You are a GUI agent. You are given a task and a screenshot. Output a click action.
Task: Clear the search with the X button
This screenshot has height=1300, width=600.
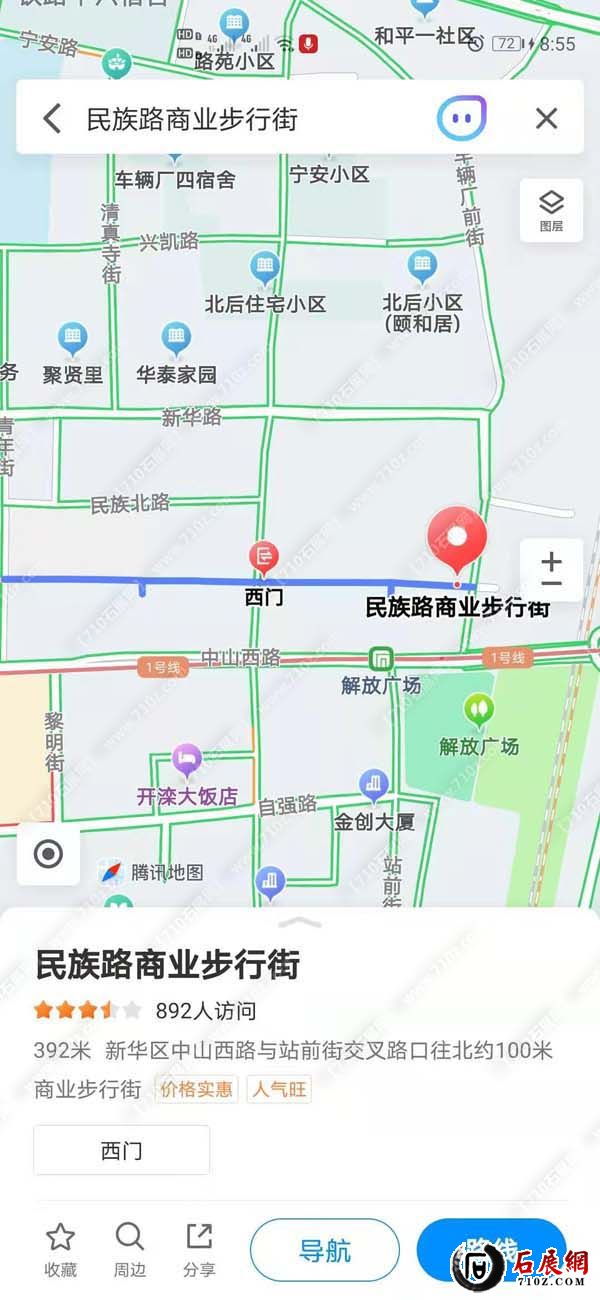point(546,119)
